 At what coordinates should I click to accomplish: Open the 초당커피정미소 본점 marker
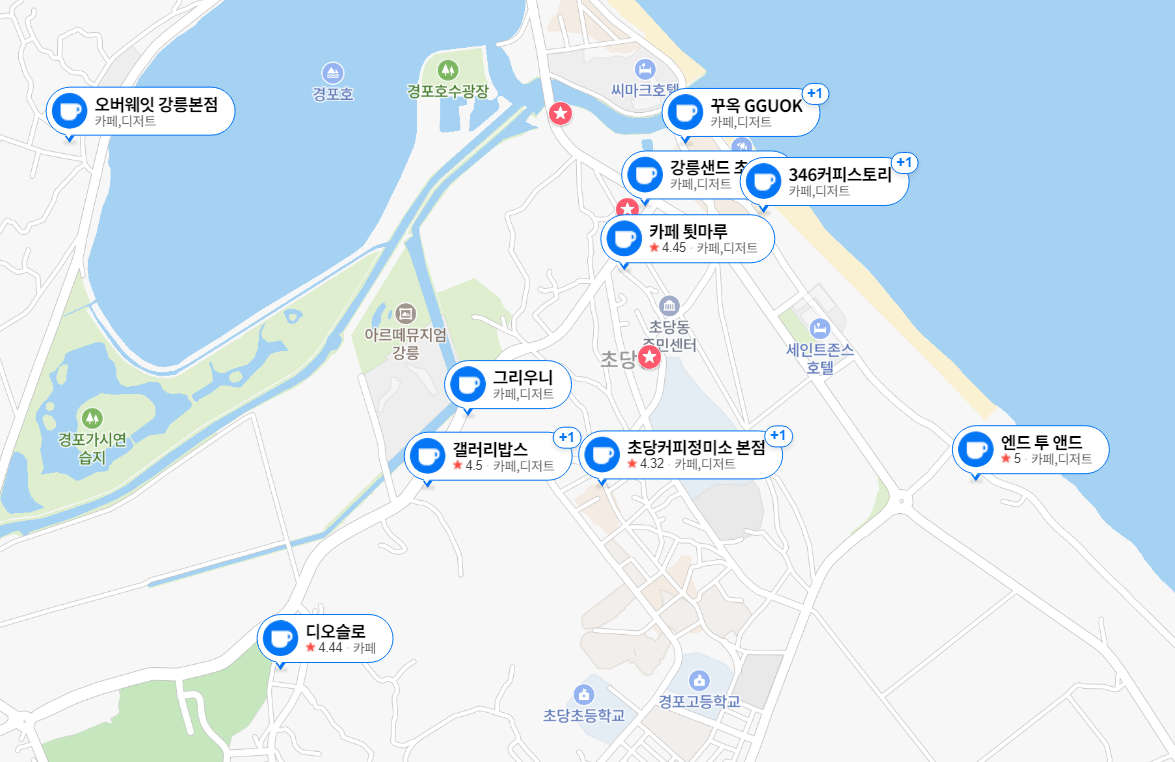pyautogui.click(x=680, y=456)
